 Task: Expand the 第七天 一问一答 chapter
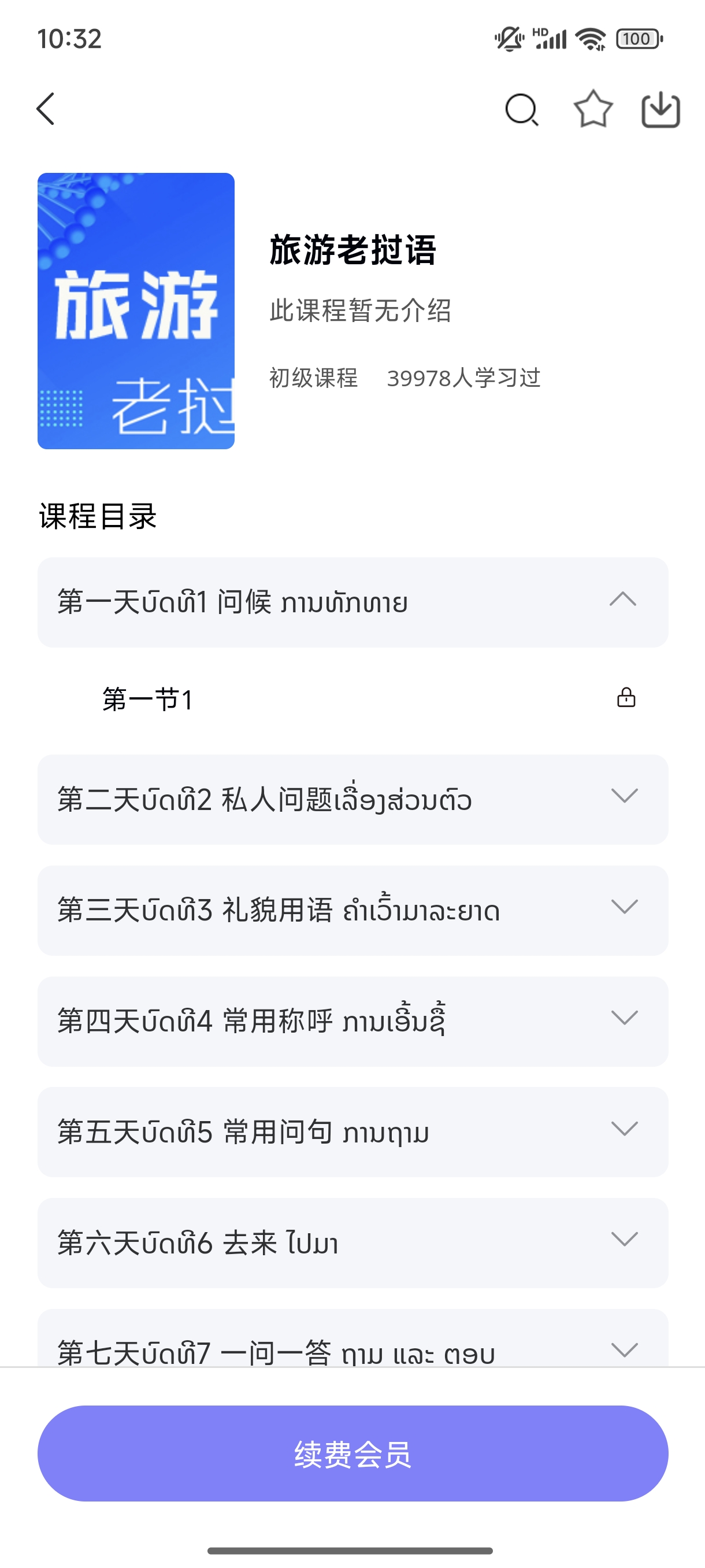(353, 1338)
